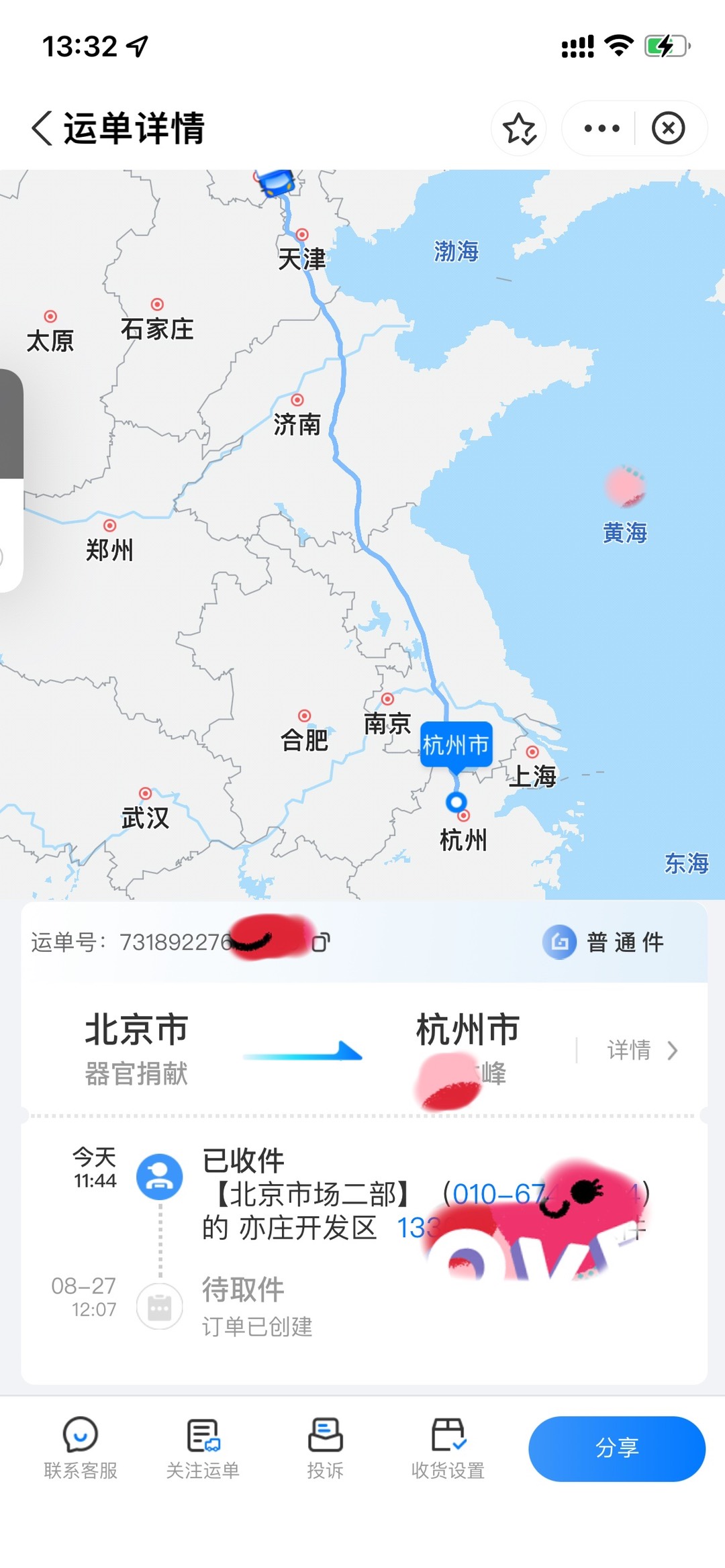The height and width of the screenshot is (1568, 725).
Task: Close the mini program
Action: click(669, 128)
